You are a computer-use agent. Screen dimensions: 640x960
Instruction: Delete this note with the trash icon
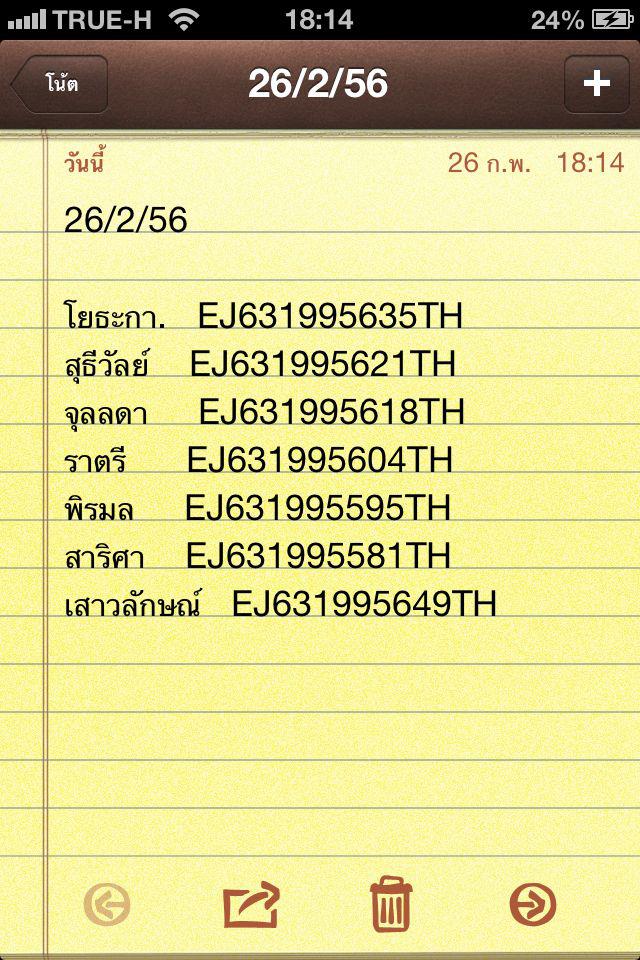(x=391, y=905)
